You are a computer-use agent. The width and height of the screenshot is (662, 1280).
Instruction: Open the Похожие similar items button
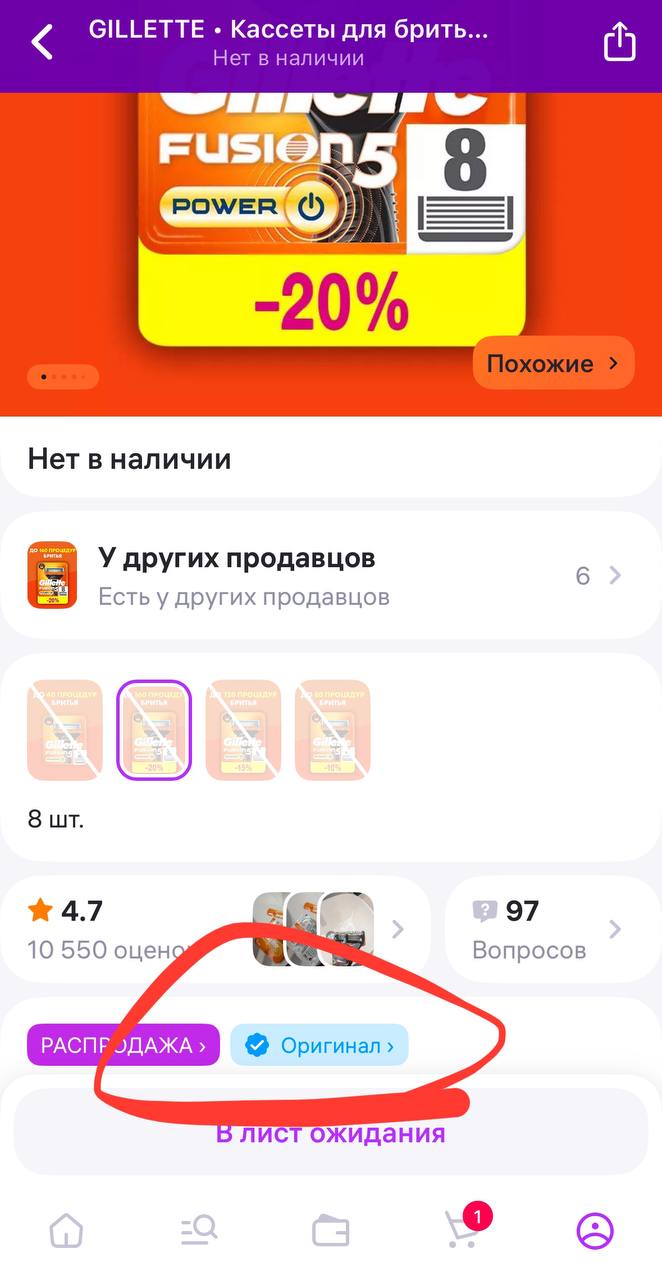click(553, 364)
